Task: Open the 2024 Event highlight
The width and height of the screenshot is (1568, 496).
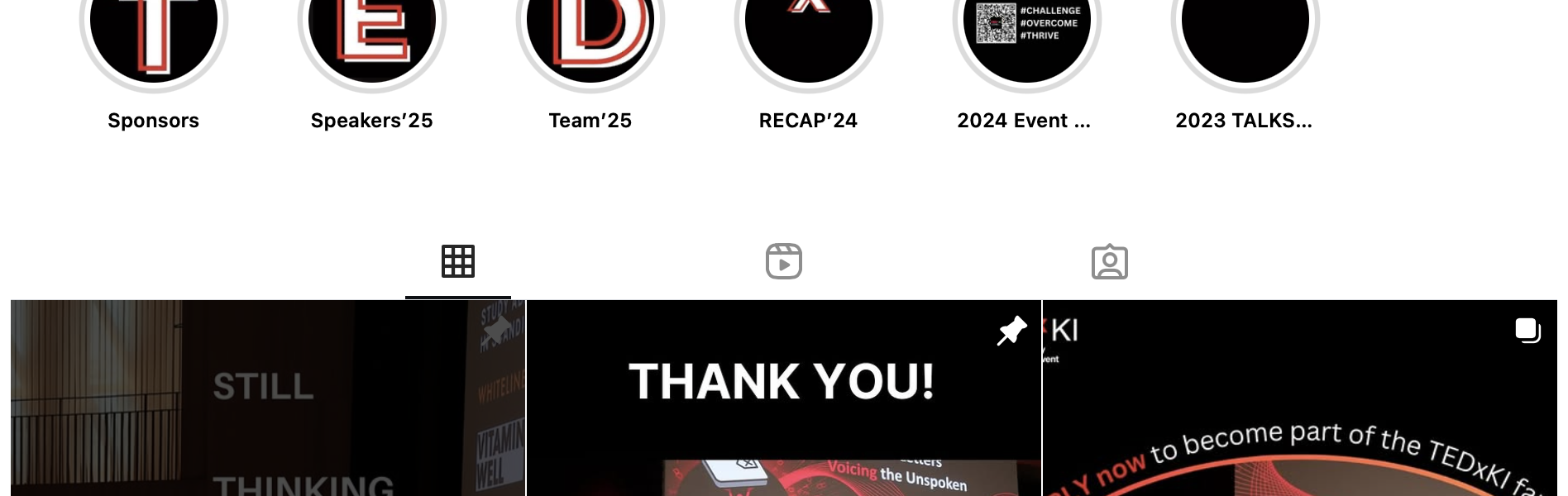Action: (1027, 33)
